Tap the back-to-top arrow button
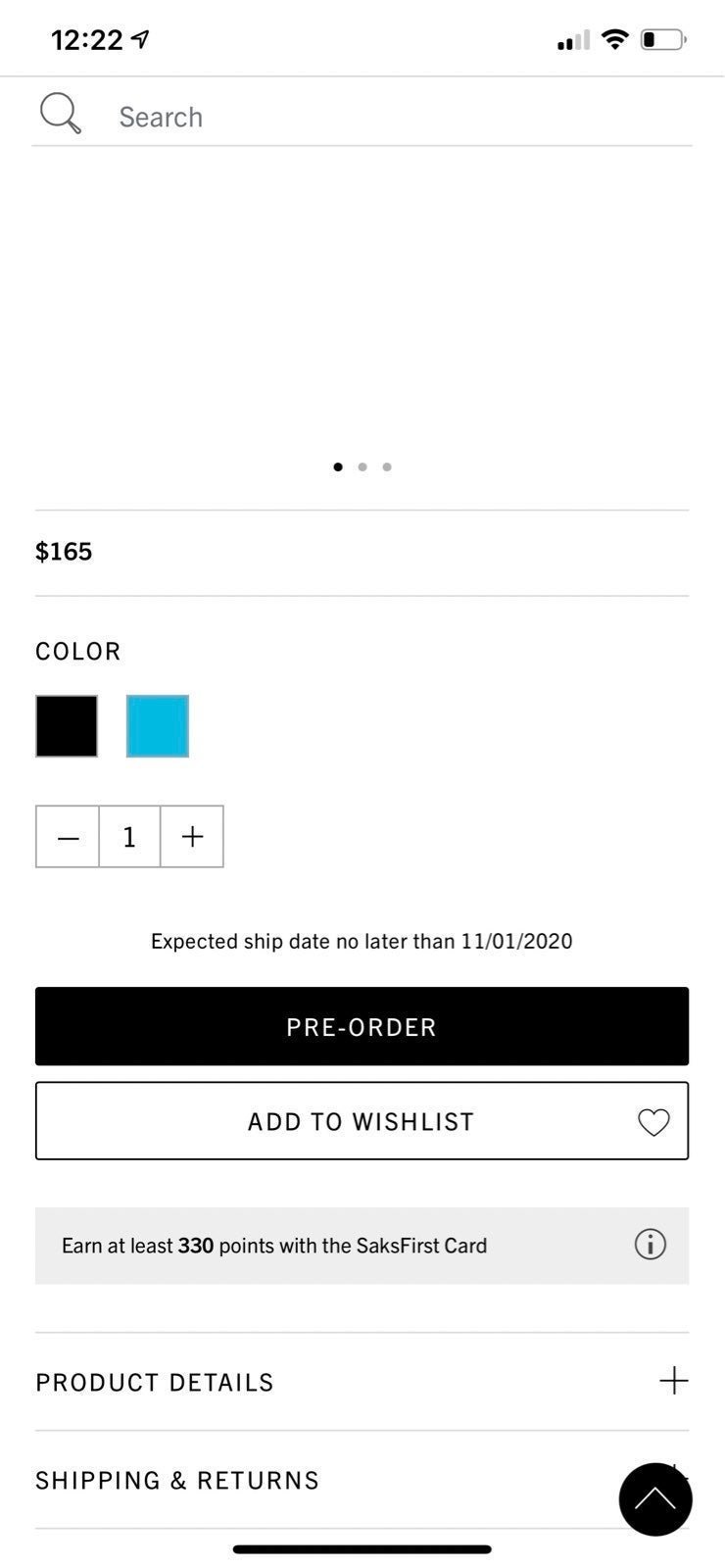Screen dimensions: 725x1568 (x=655, y=1499)
